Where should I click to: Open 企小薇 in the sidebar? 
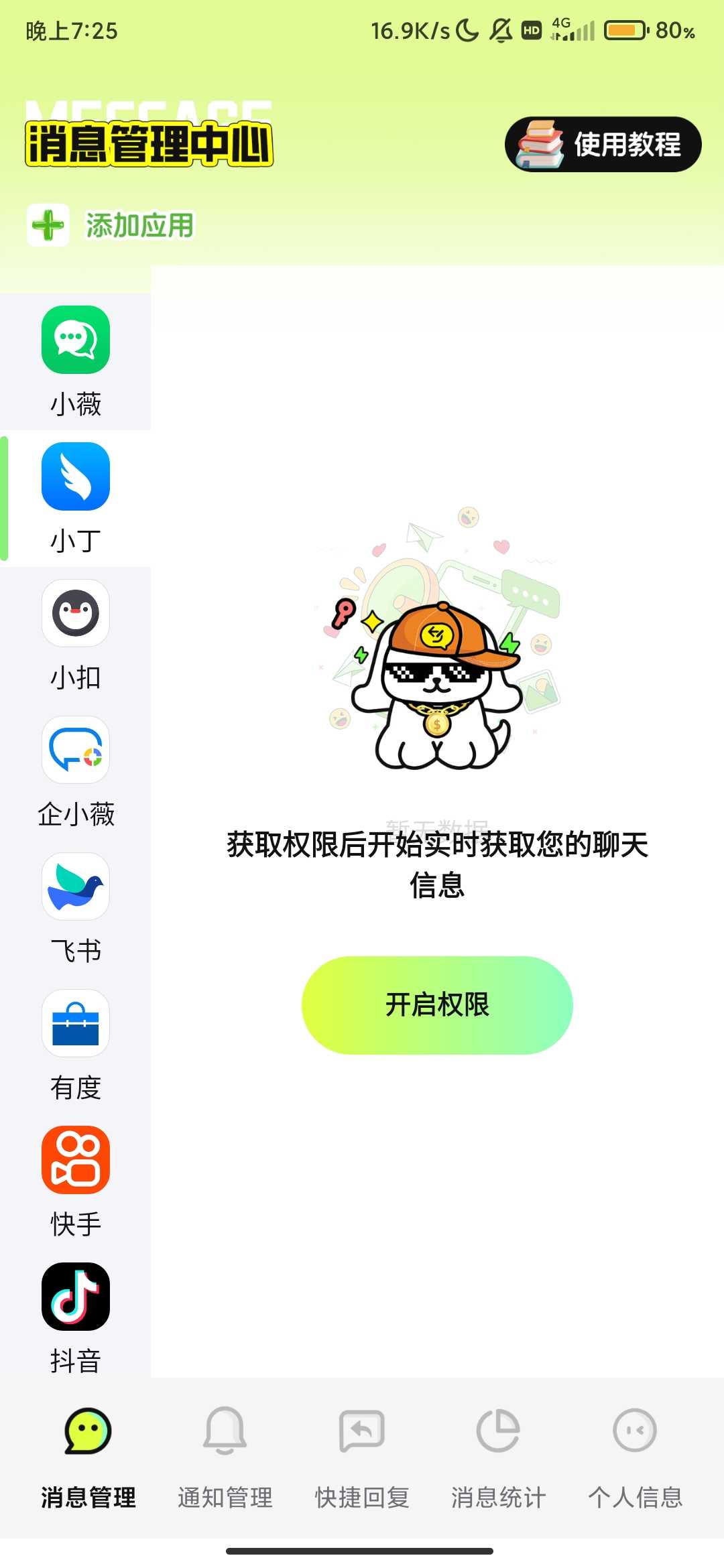coord(76,771)
